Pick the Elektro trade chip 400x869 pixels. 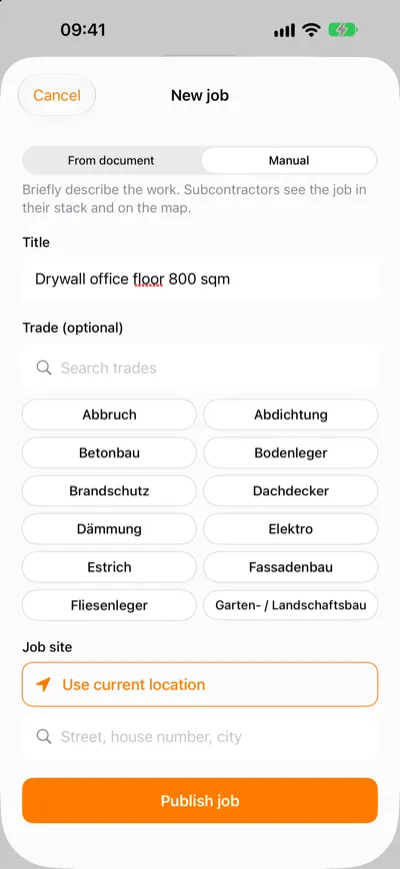291,529
